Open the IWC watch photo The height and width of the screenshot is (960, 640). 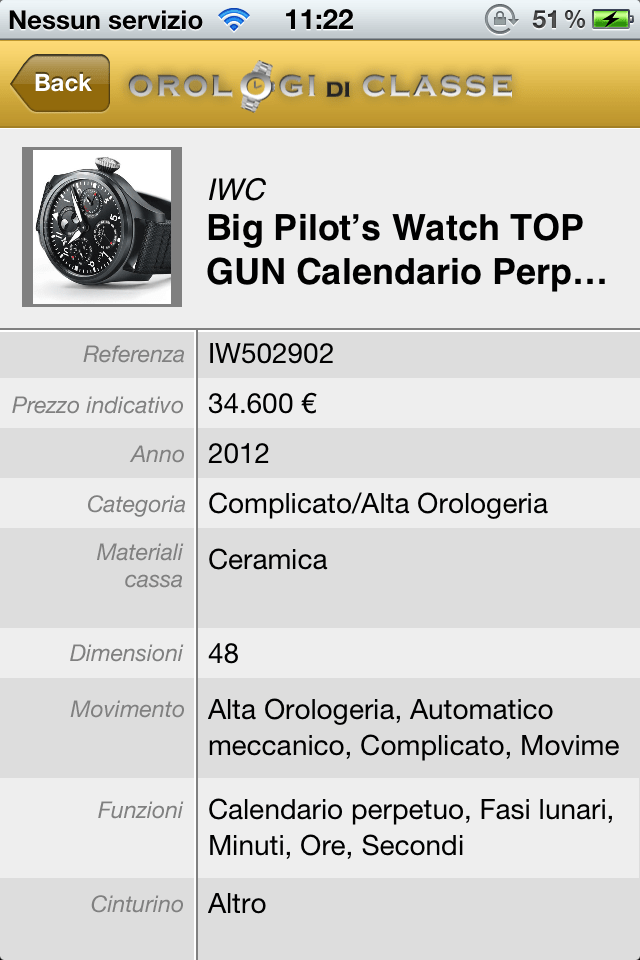point(102,227)
